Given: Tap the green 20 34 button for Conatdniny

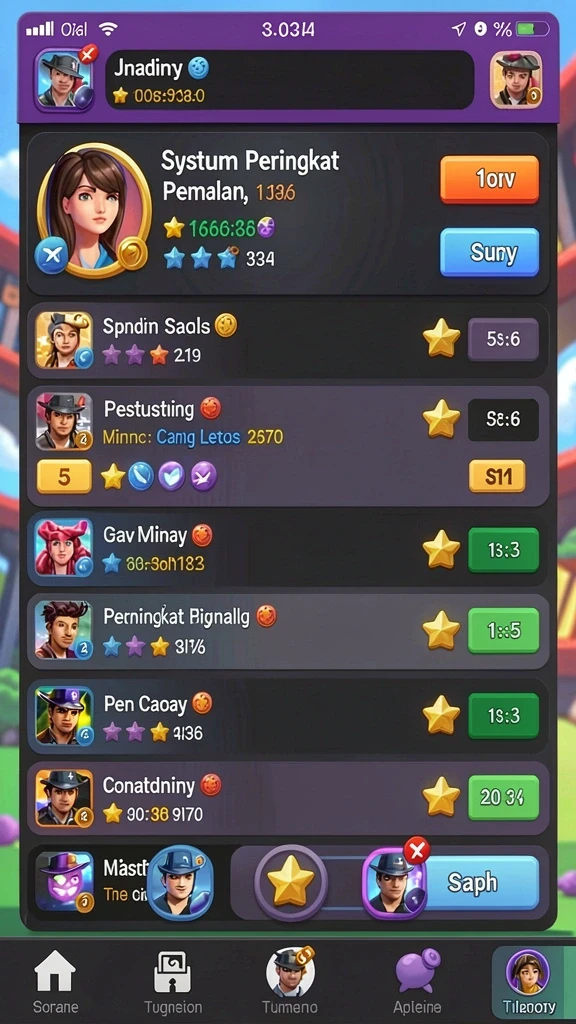Looking at the screenshot, I should click(x=504, y=797).
